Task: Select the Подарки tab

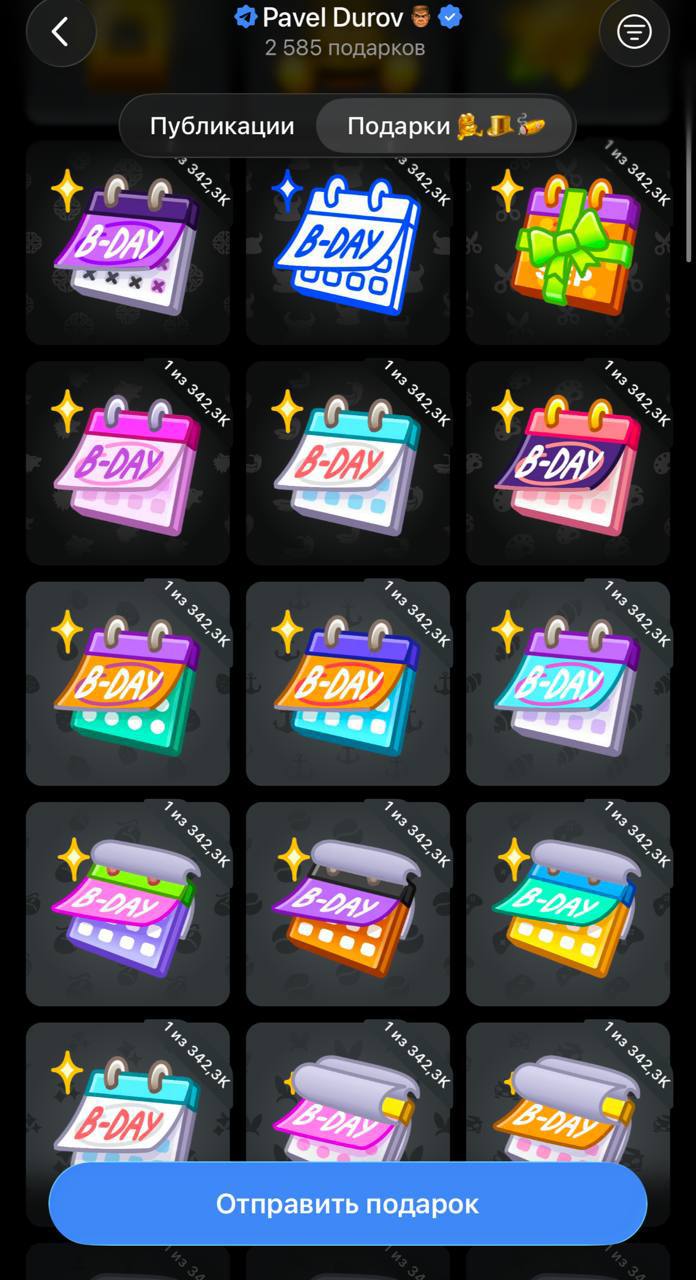Action: 445,126
